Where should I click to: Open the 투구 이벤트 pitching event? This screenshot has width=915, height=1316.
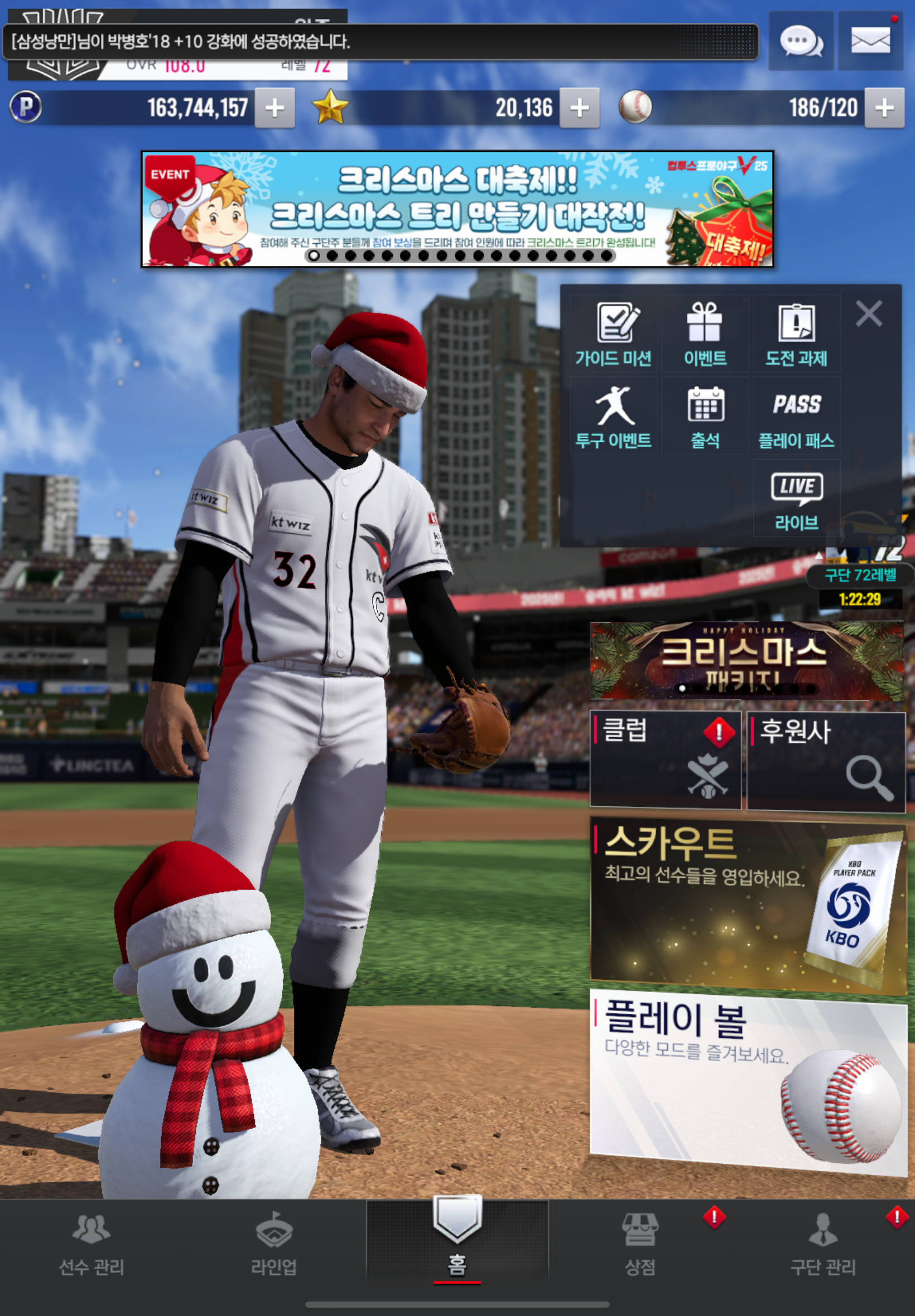tap(613, 417)
